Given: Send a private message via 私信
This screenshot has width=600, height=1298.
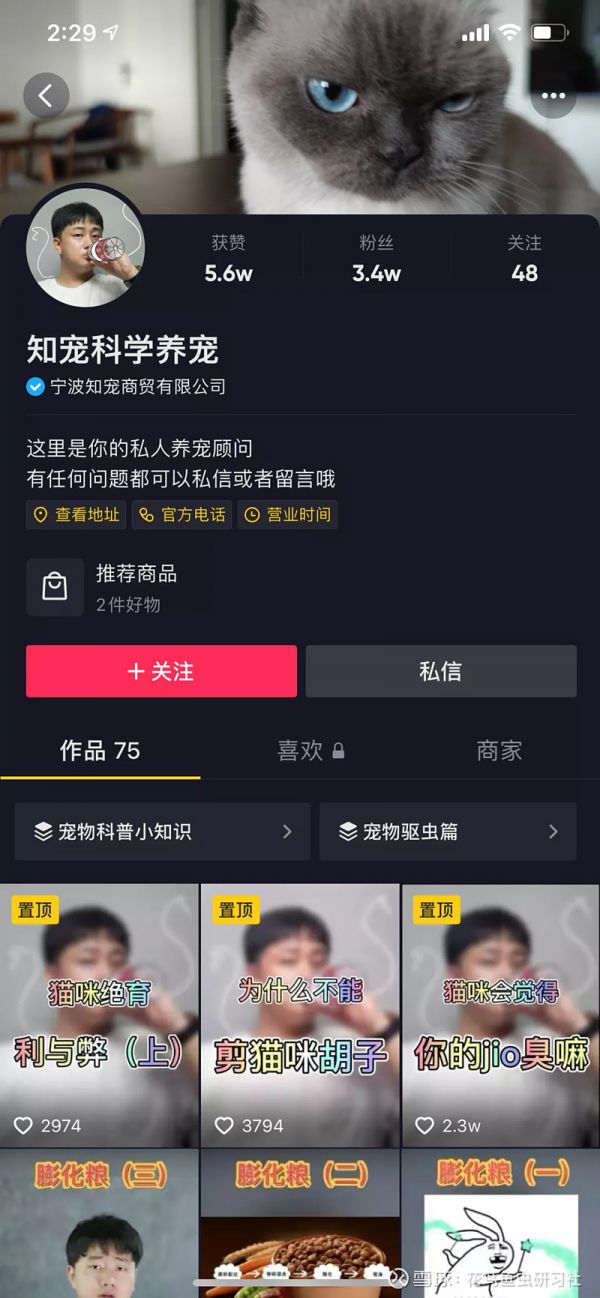Looking at the screenshot, I should (x=441, y=671).
